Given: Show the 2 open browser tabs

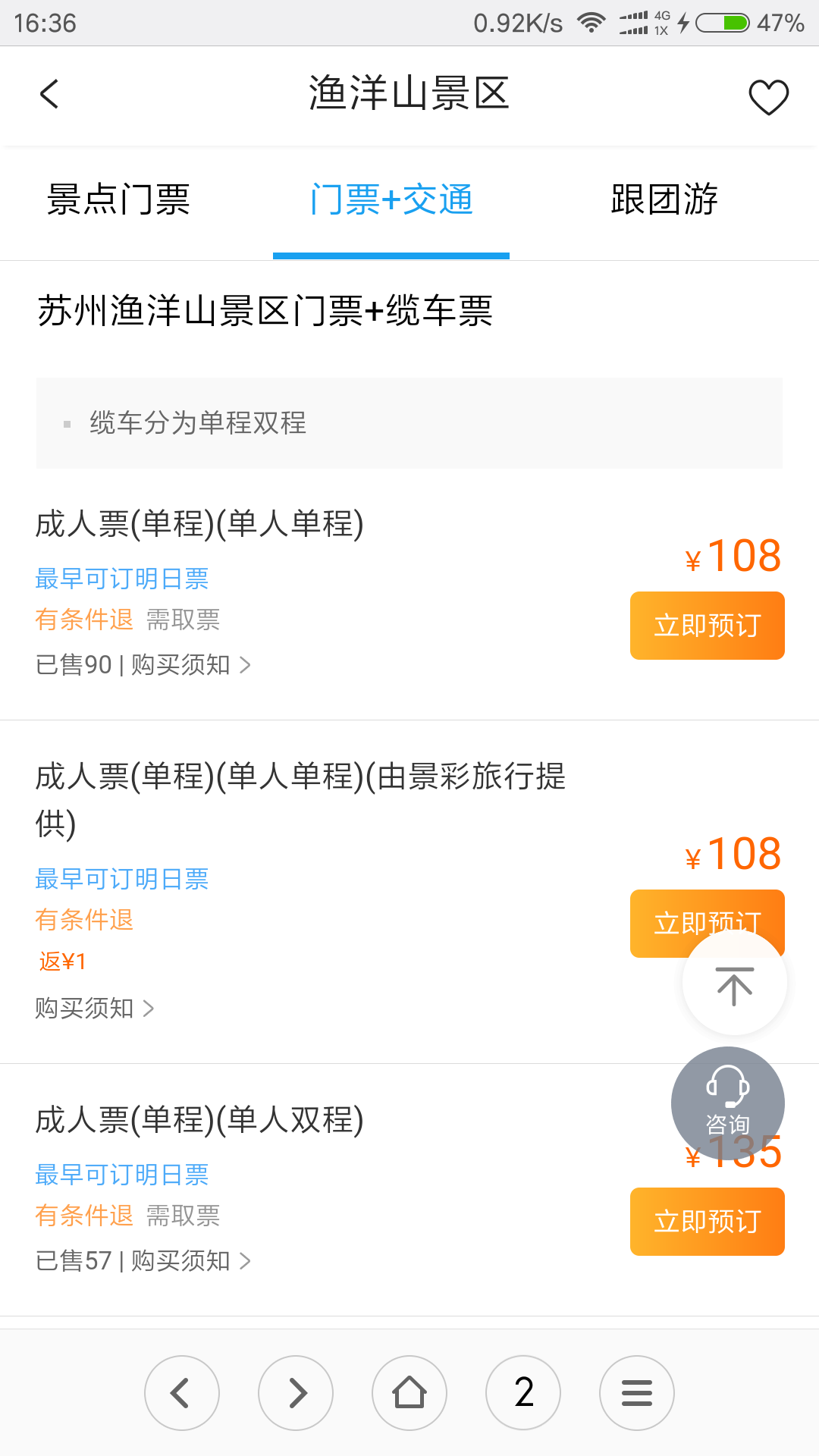Looking at the screenshot, I should [523, 1393].
